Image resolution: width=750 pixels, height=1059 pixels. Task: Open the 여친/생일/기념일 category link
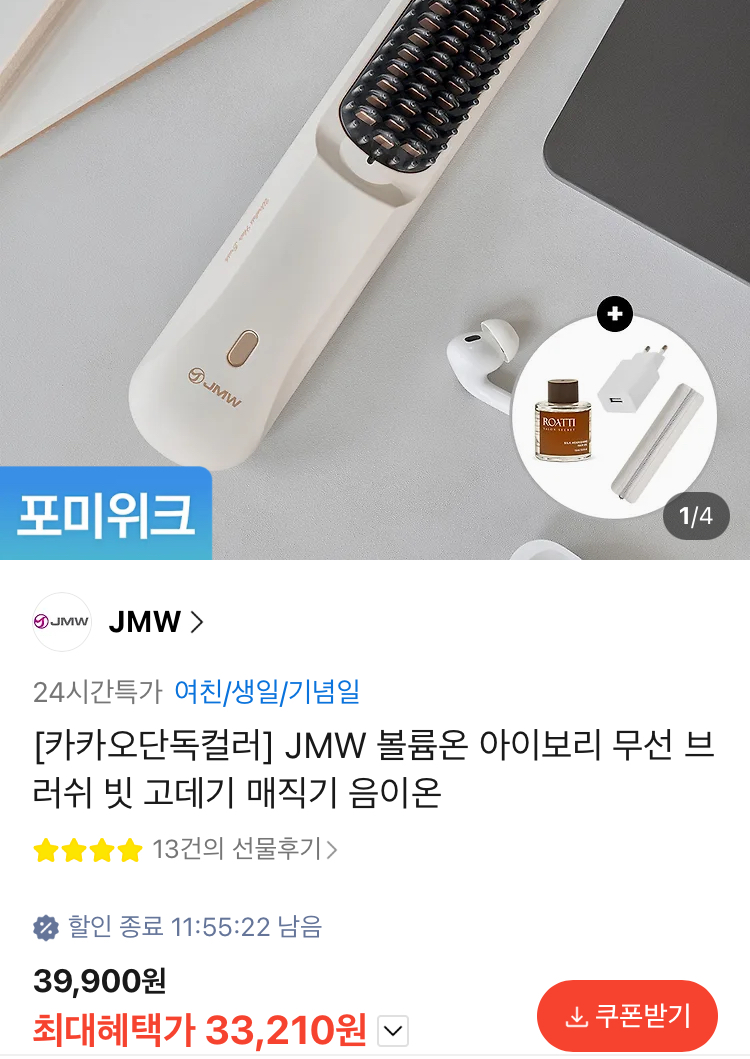[x=267, y=691]
